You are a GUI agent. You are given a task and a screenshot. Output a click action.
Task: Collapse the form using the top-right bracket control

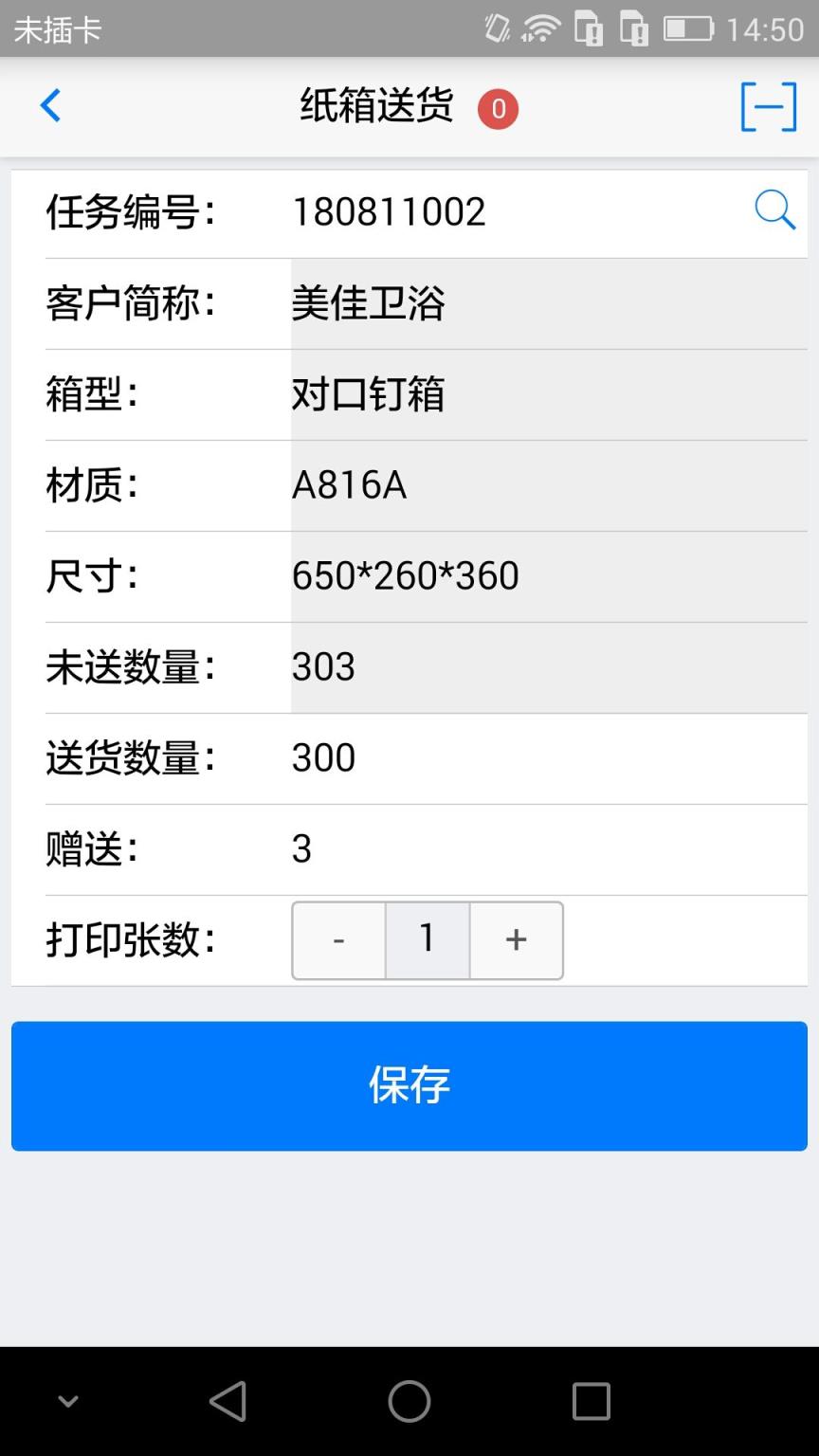click(x=768, y=107)
